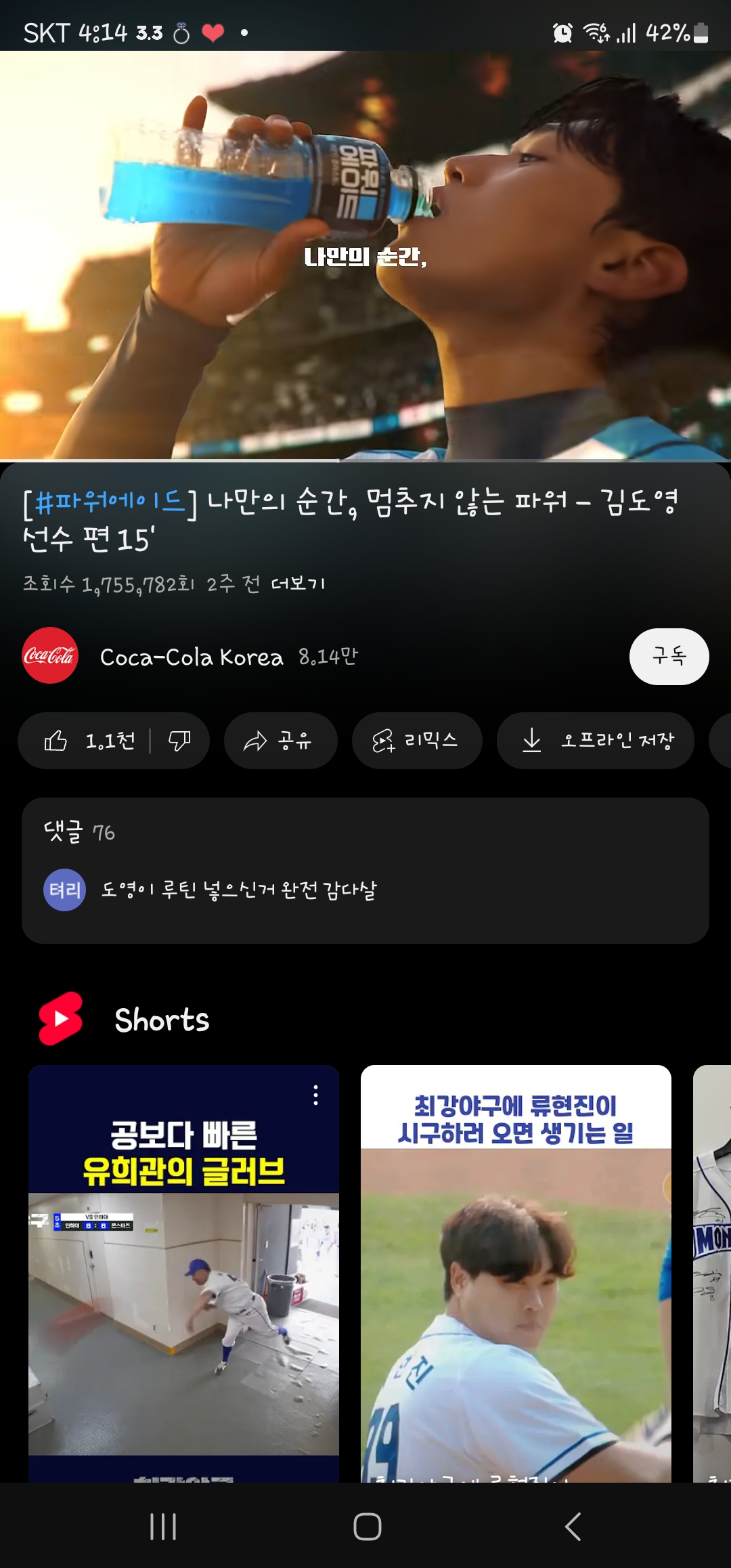
Task: Dislike the video with thumbs down
Action: tap(179, 741)
